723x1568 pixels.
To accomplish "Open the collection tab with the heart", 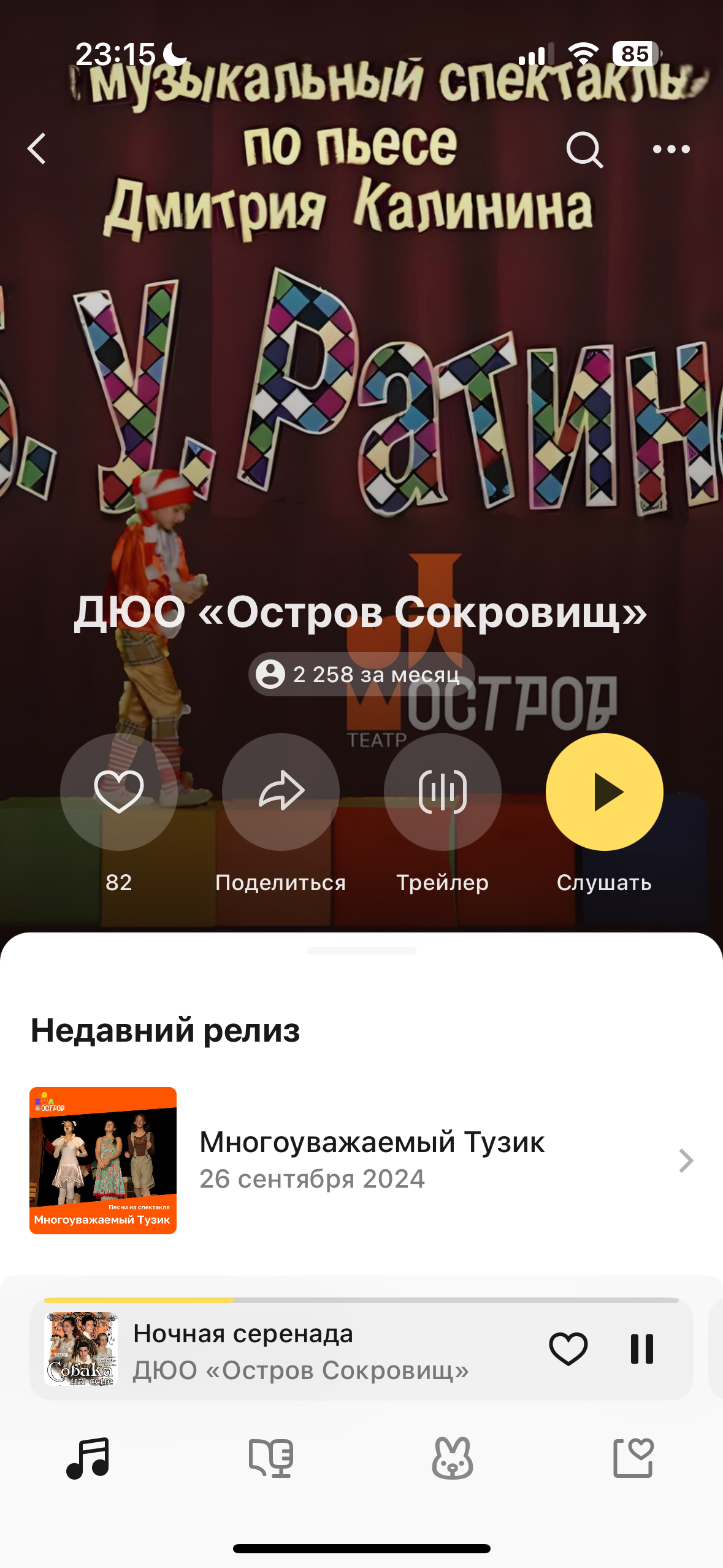I will tap(633, 1458).
